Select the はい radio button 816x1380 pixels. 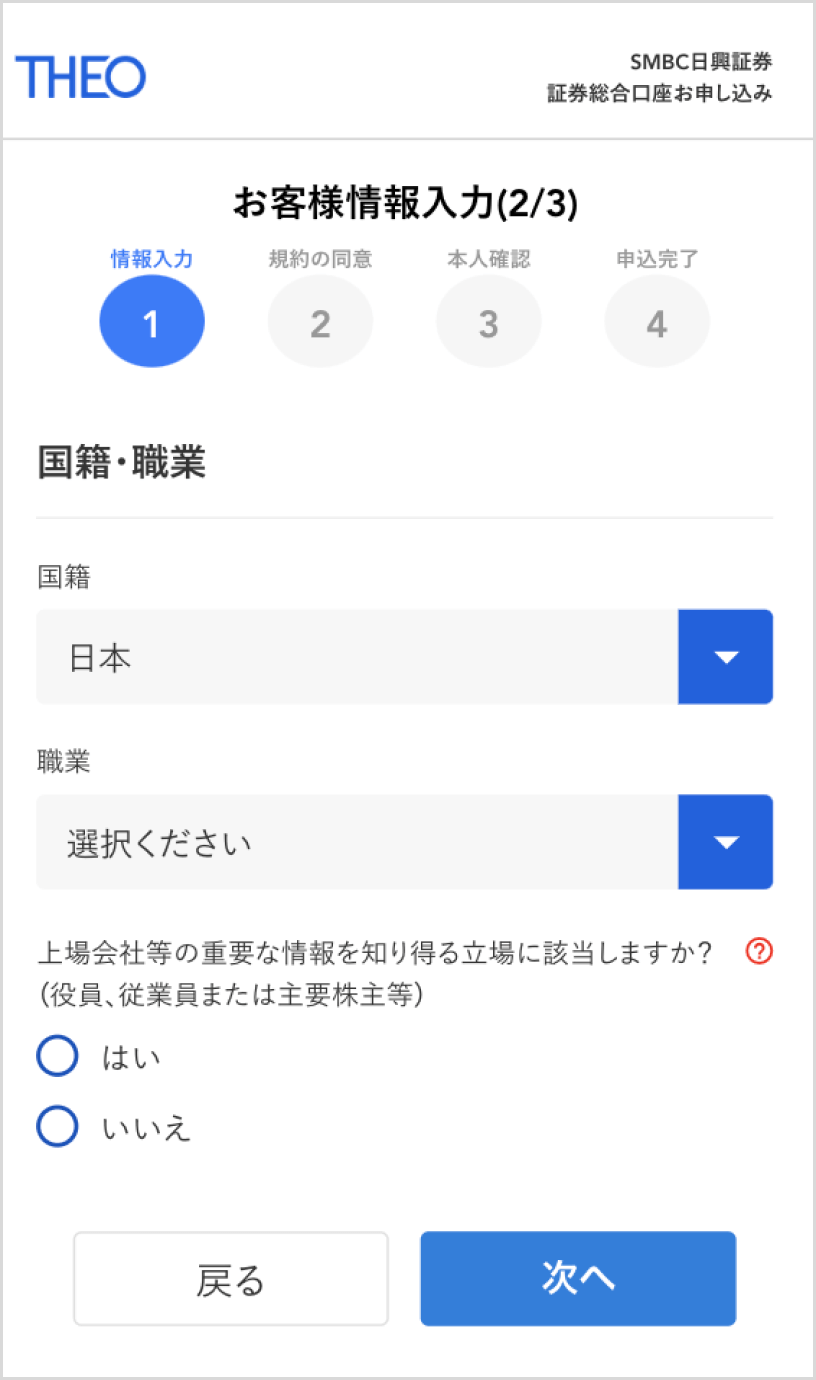coord(57,1056)
